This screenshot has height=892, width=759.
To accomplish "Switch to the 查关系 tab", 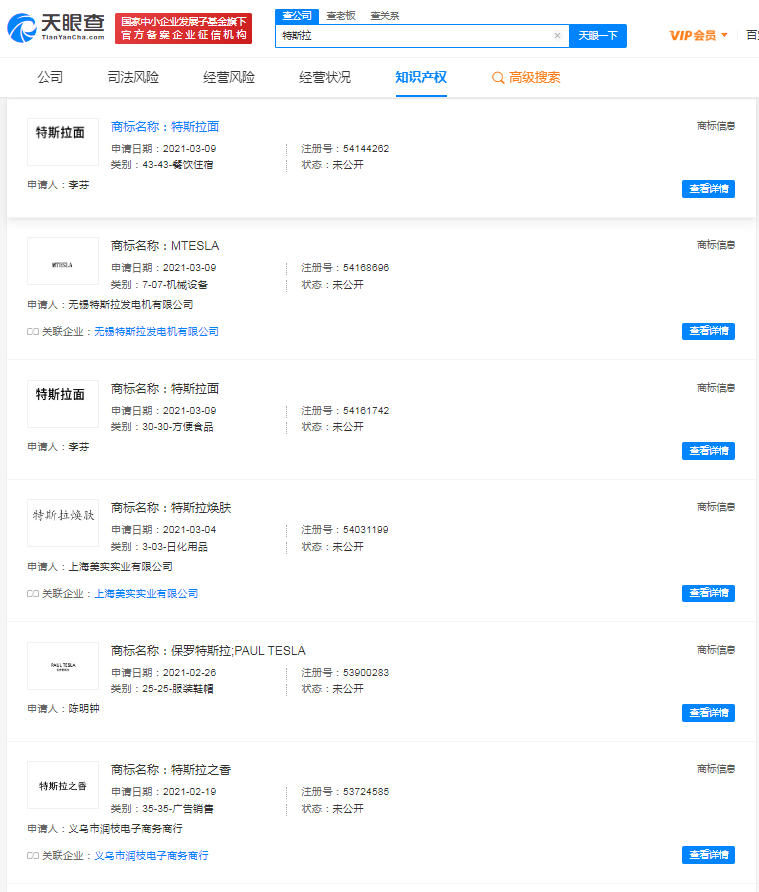I will 381,15.
